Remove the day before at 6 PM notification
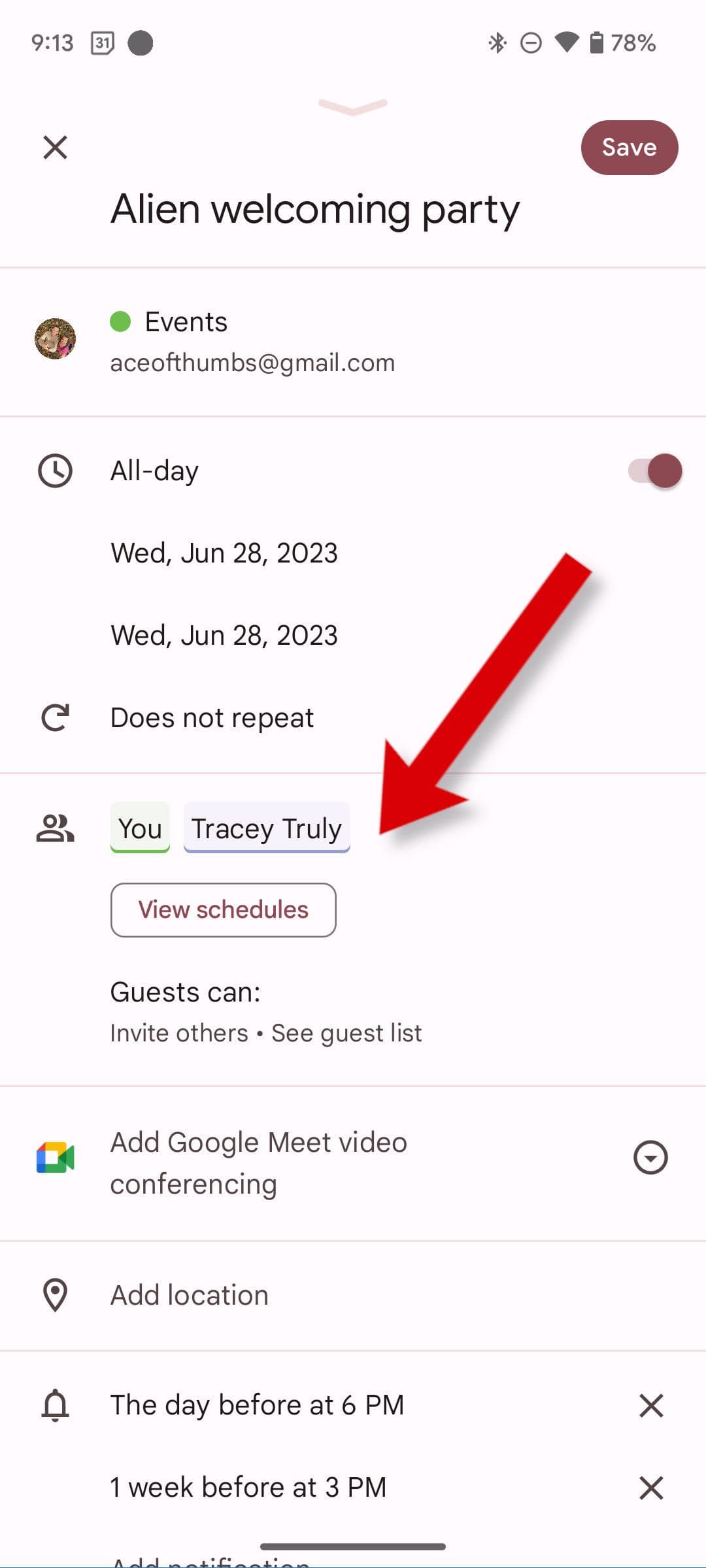This screenshot has width=706, height=1568. (x=651, y=1405)
